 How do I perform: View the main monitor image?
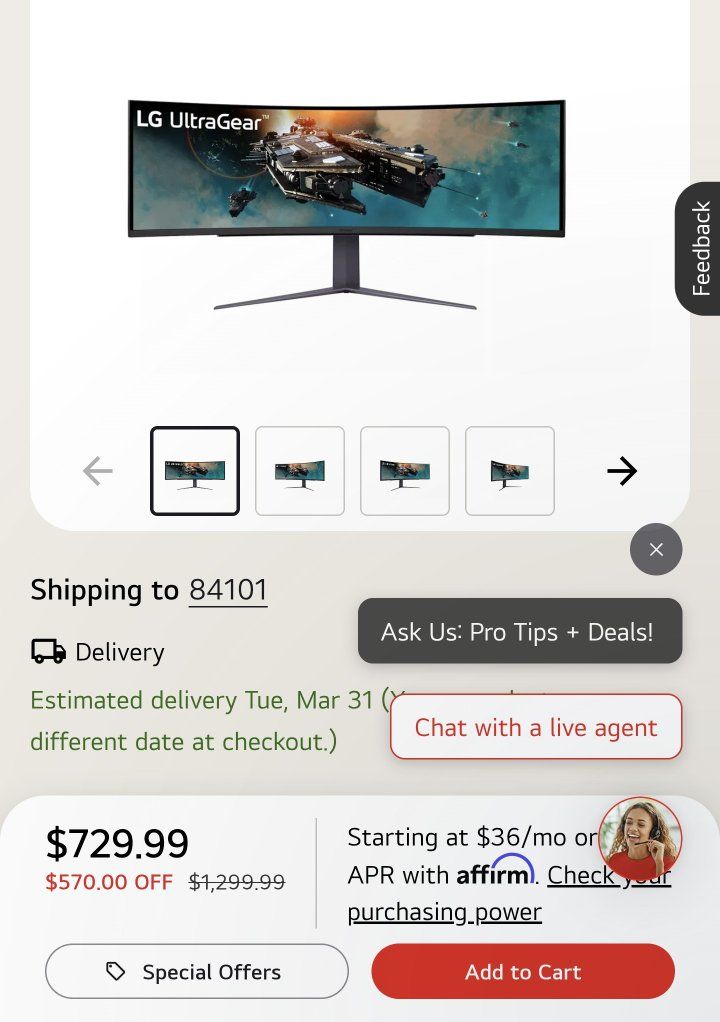click(346, 205)
